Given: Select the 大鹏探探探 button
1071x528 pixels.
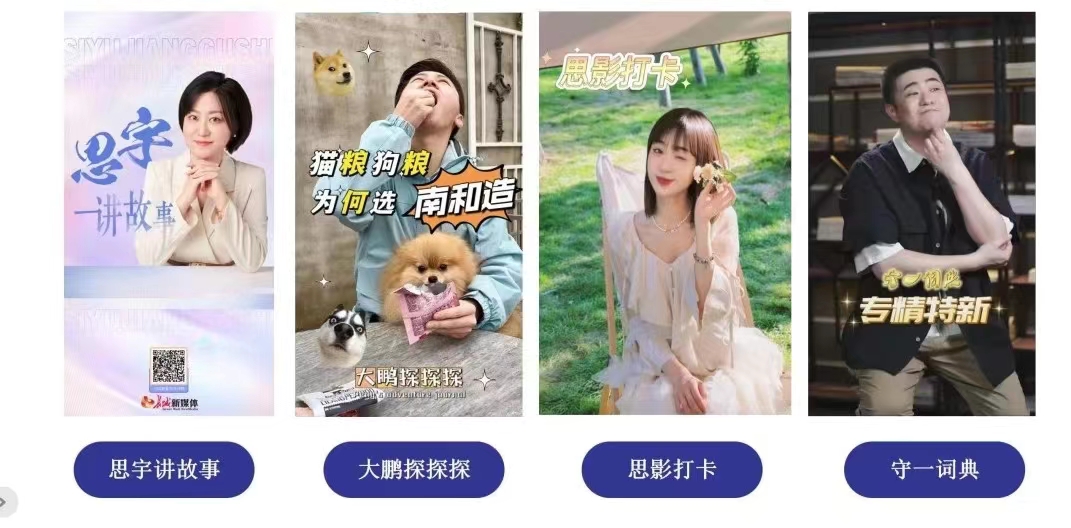Looking at the screenshot, I should coord(413,469).
